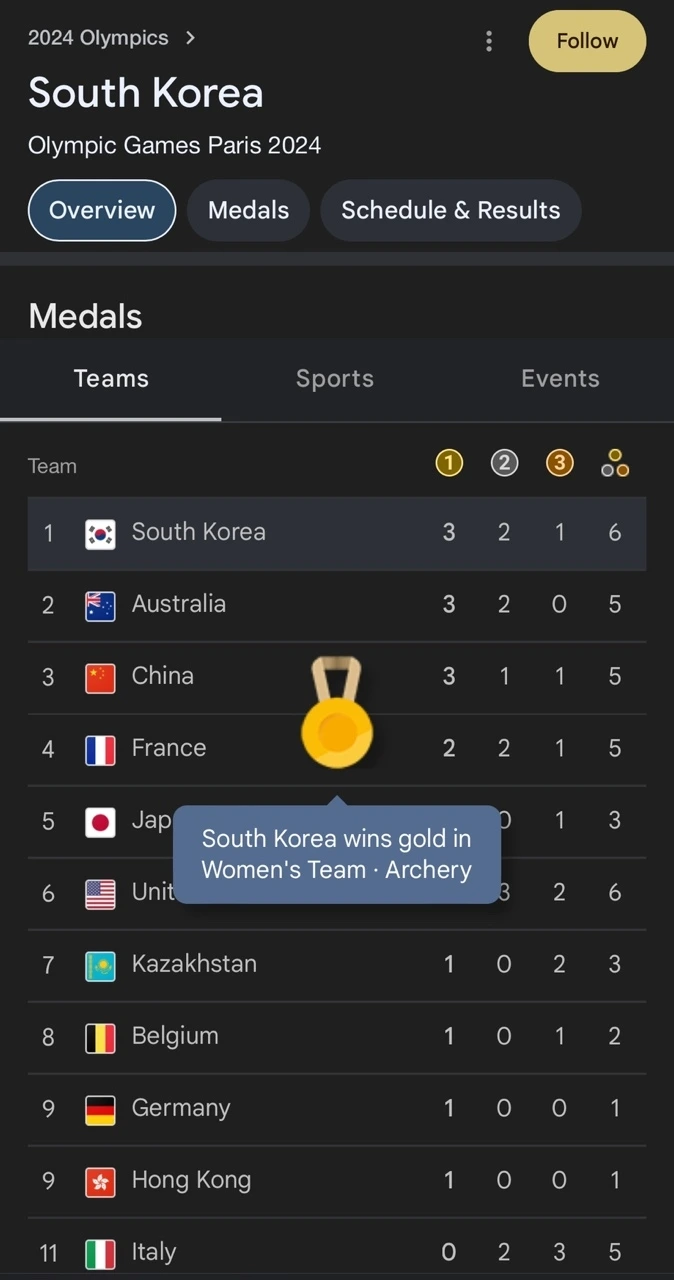Select the Overview chip

pos(102,210)
